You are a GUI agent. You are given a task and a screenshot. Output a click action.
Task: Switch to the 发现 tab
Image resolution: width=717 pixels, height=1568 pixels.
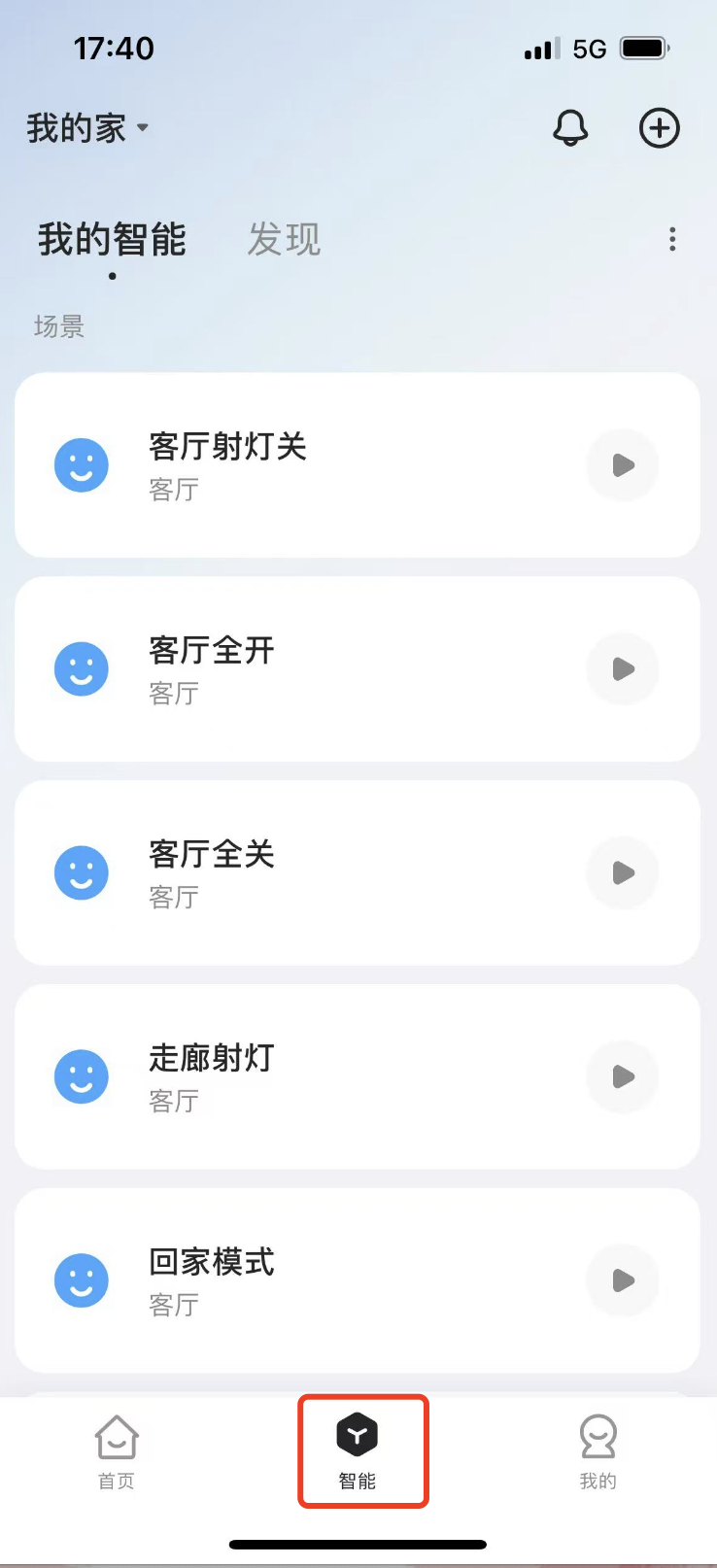coord(284,239)
